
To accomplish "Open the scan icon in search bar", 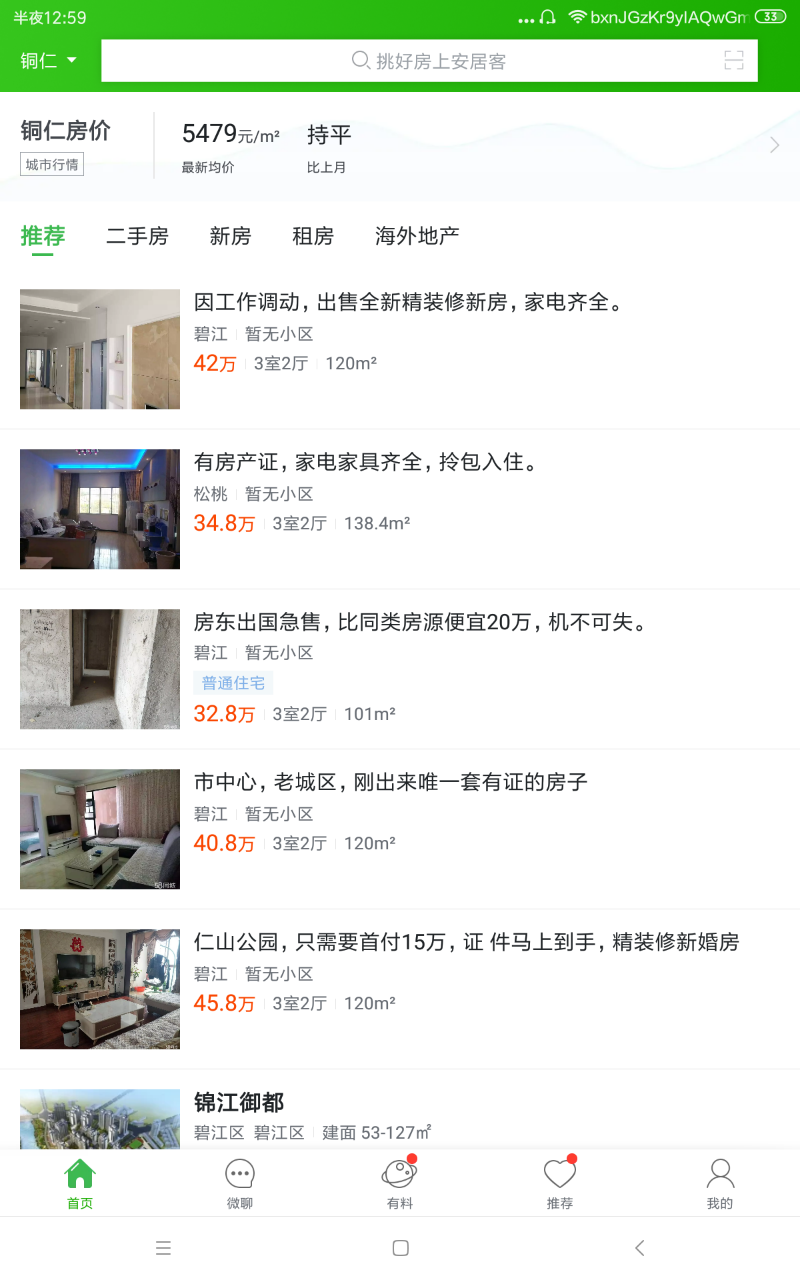I will 734,61.
